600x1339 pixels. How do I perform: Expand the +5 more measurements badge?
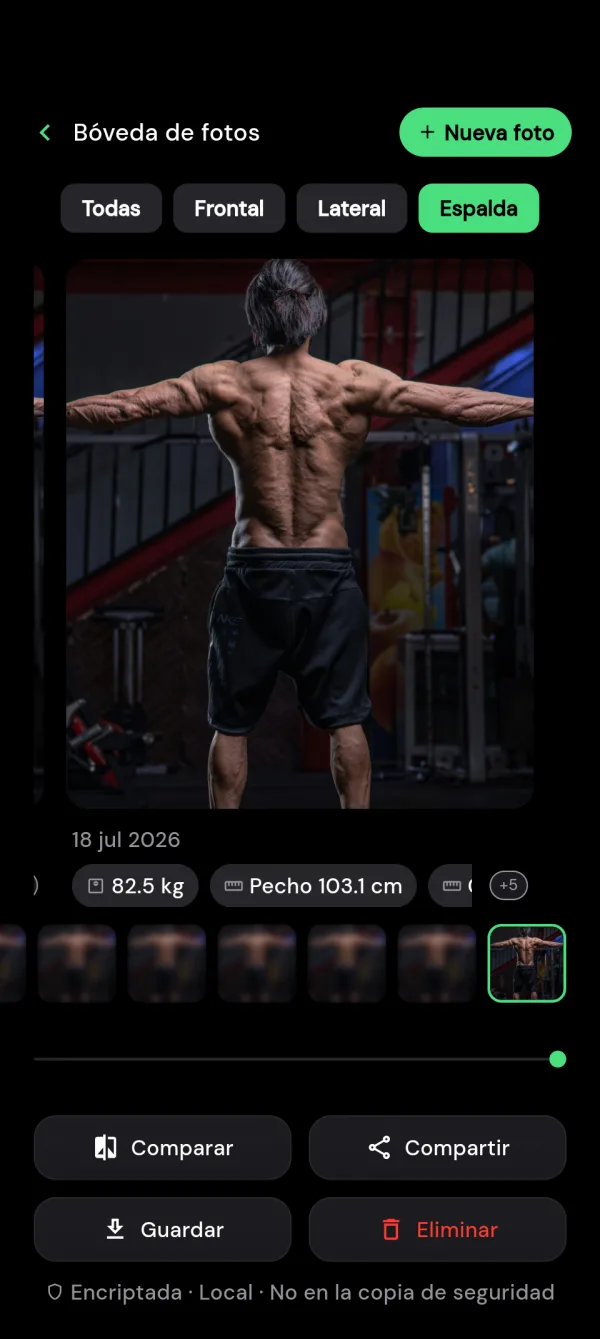point(508,885)
